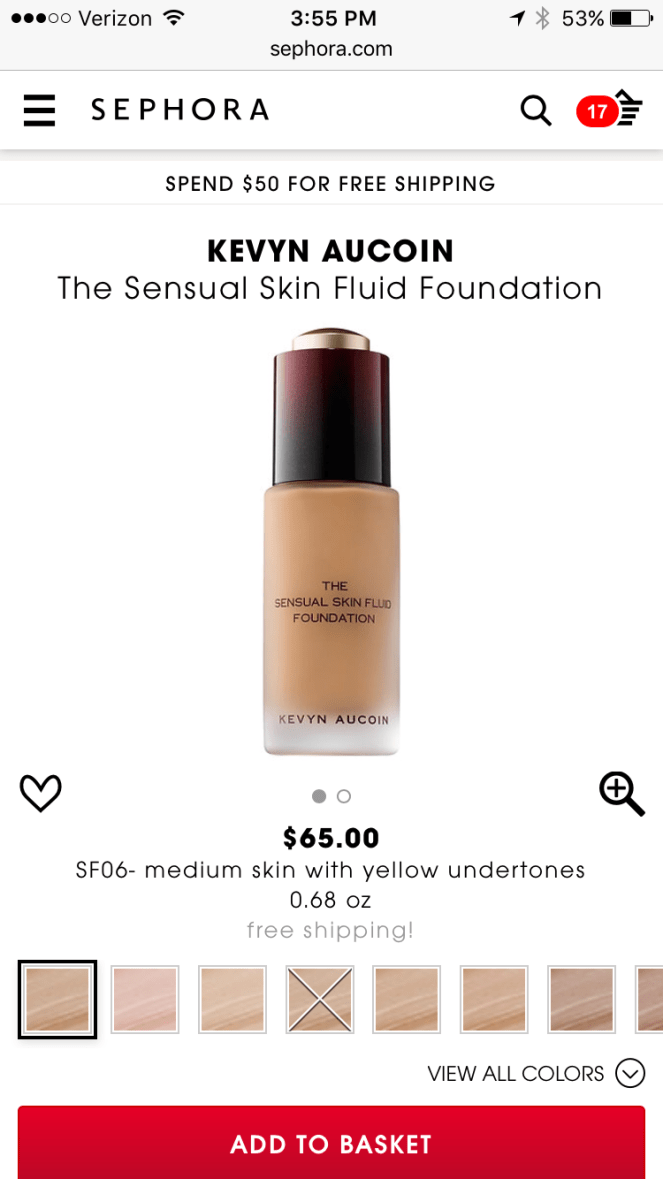The image size is (663, 1179).
Task: Choose the fifth shade swatch
Action: tap(407, 999)
